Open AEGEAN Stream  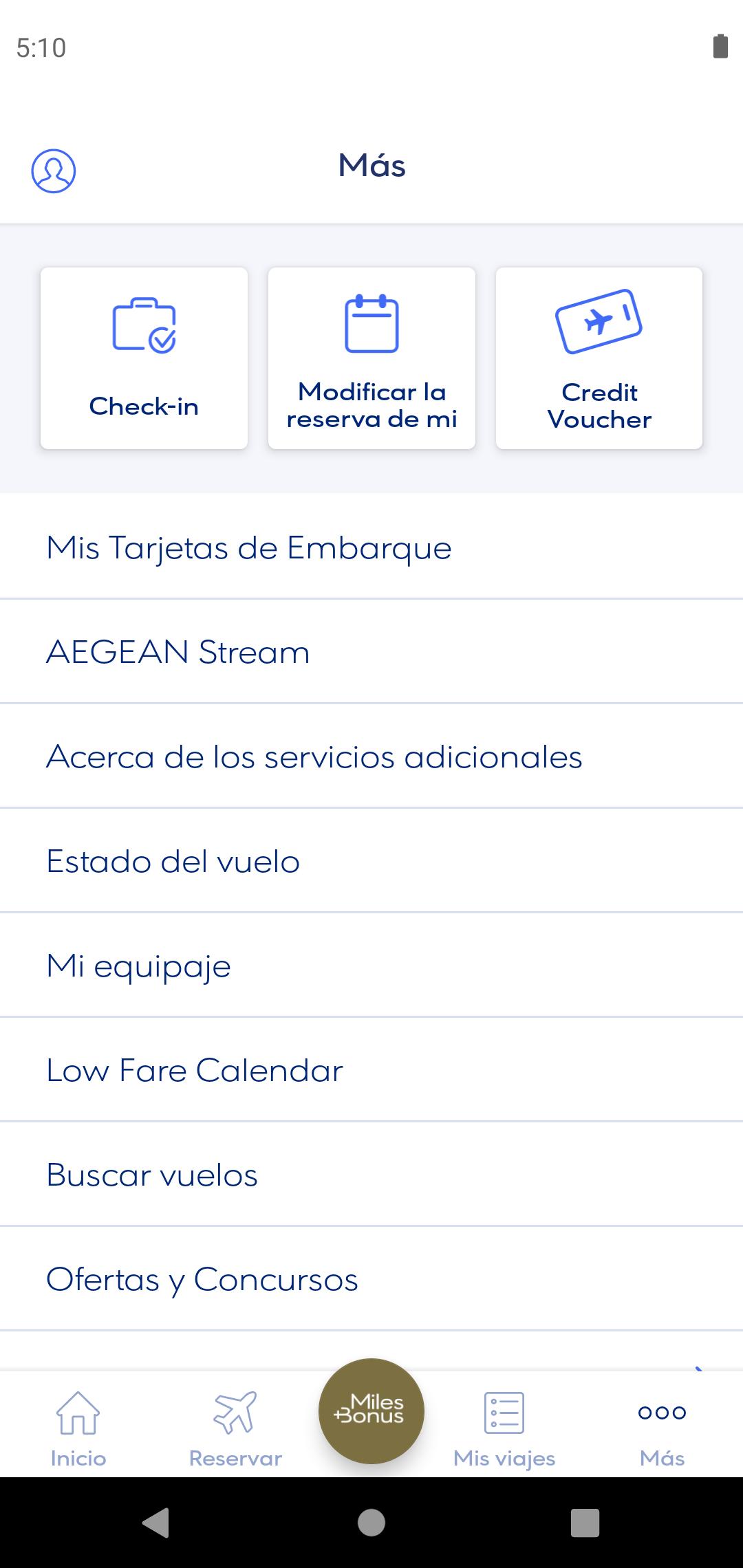[x=371, y=652]
